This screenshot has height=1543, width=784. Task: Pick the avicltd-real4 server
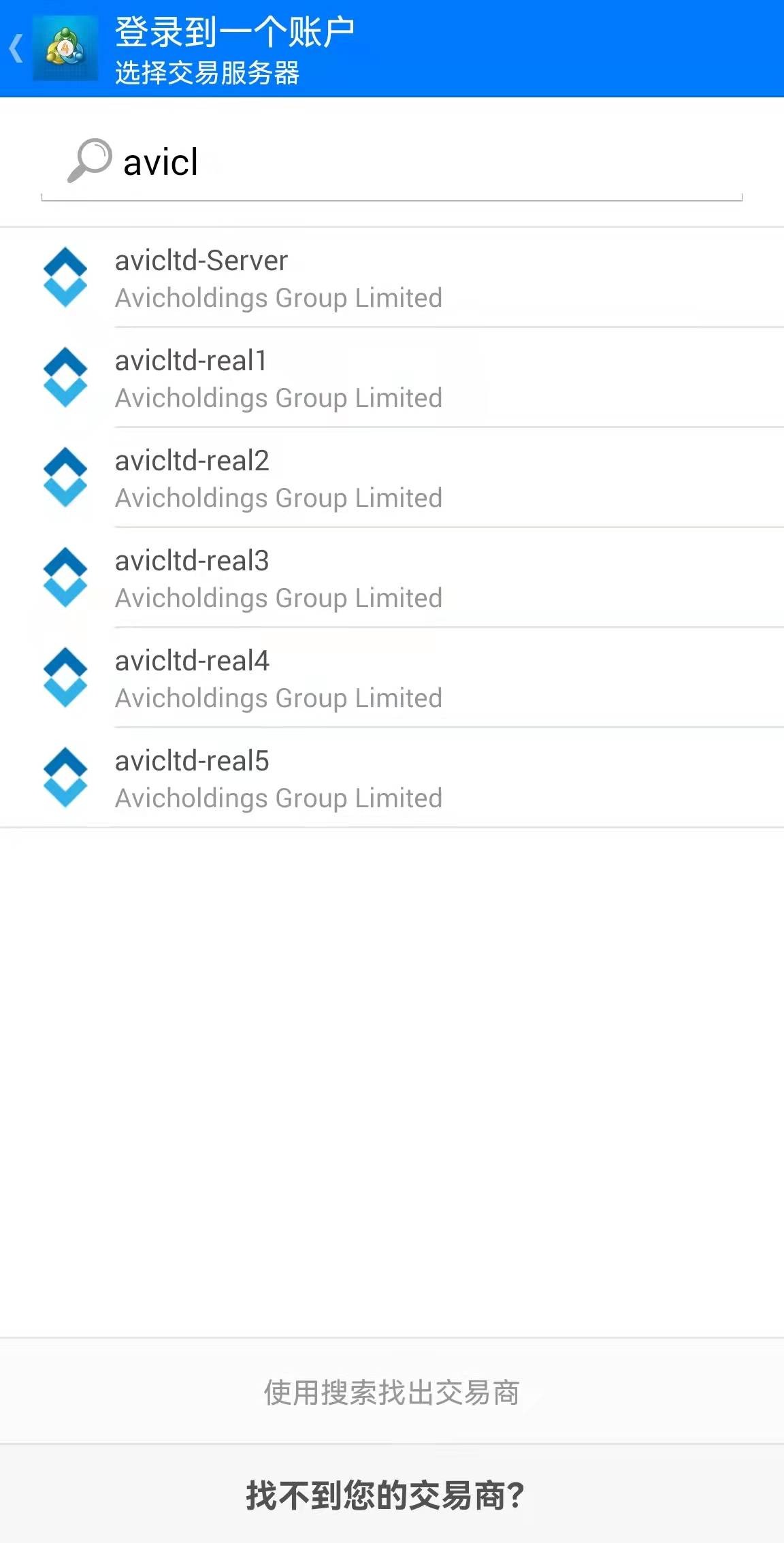[392, 678]
